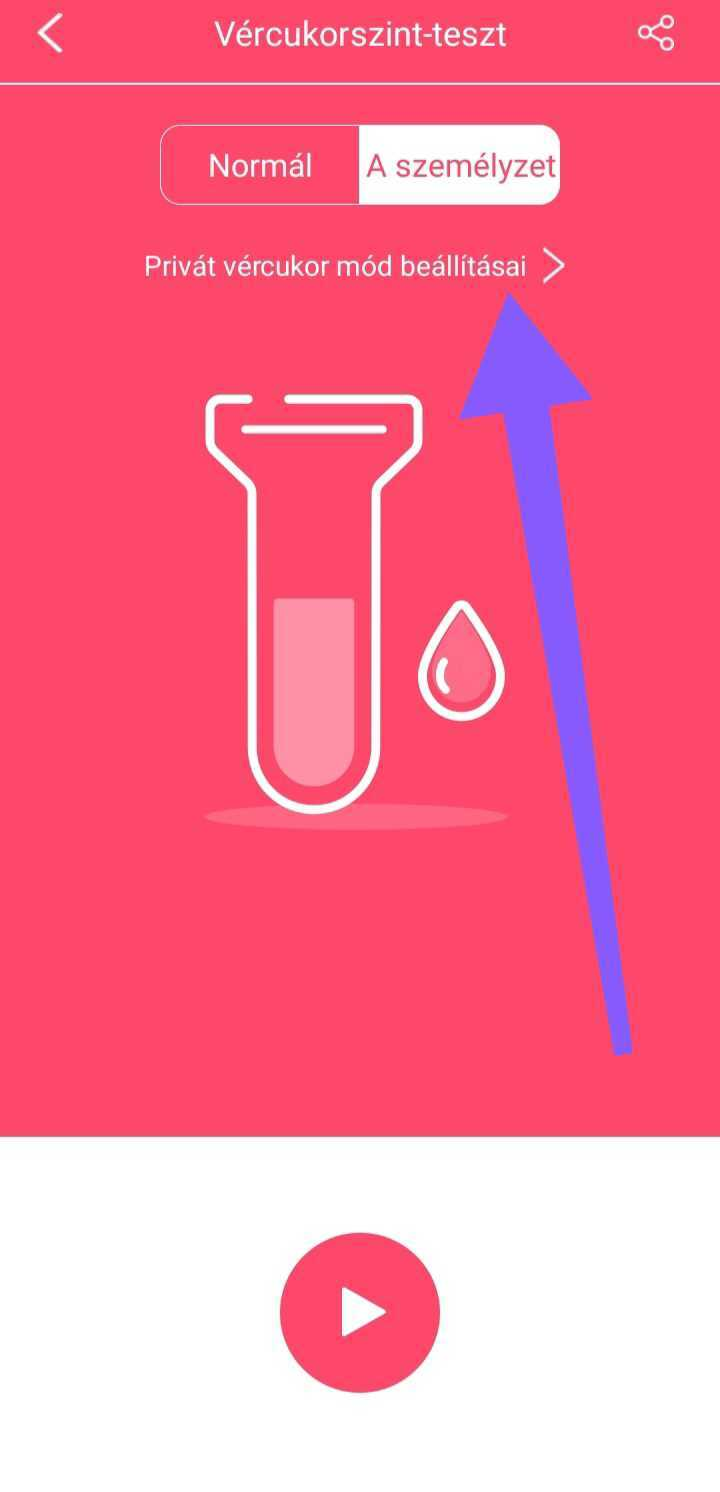The height and width of the screenshot is (1492, 720).
Task: Open Privát vércukor mód beállításai
Action: (355, 266)
